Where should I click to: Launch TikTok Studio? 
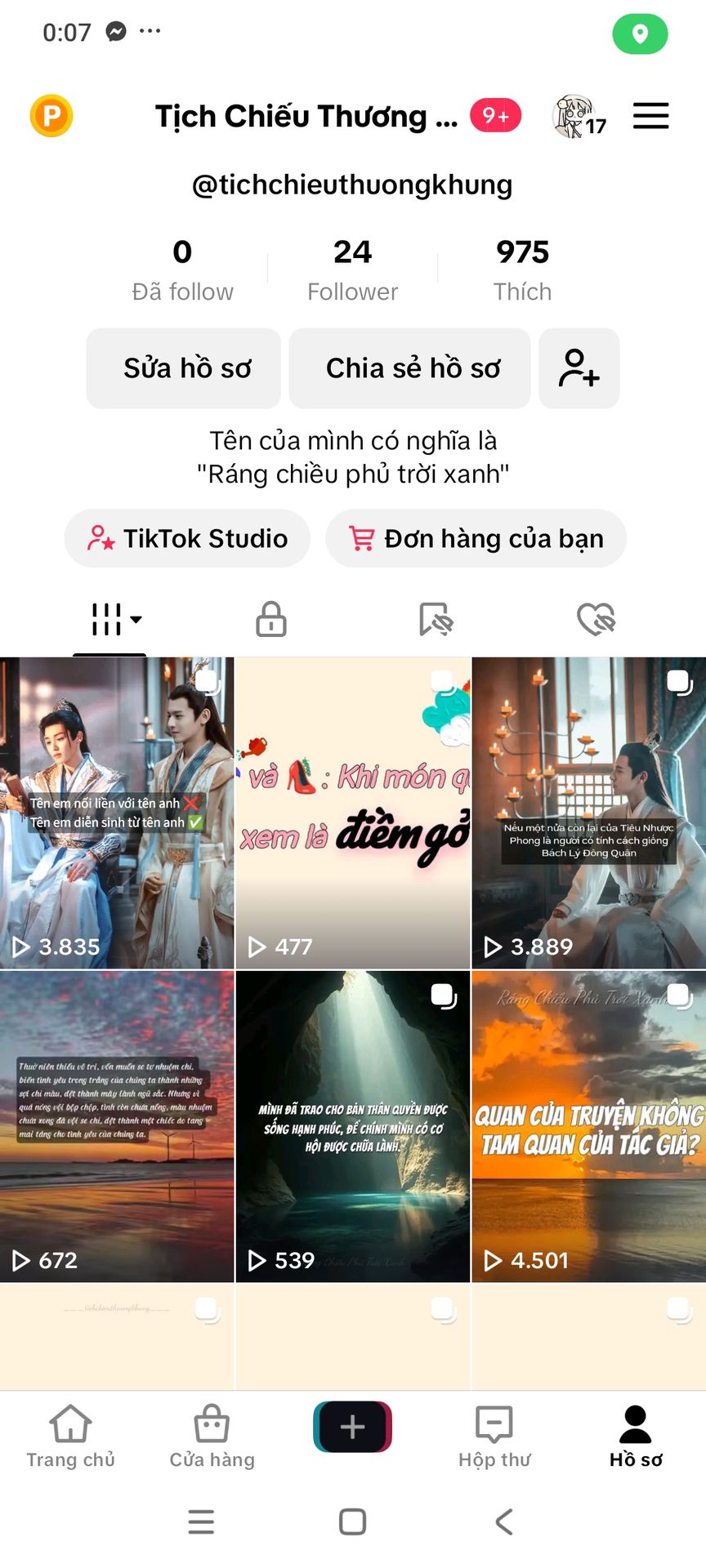coord(187,538)
